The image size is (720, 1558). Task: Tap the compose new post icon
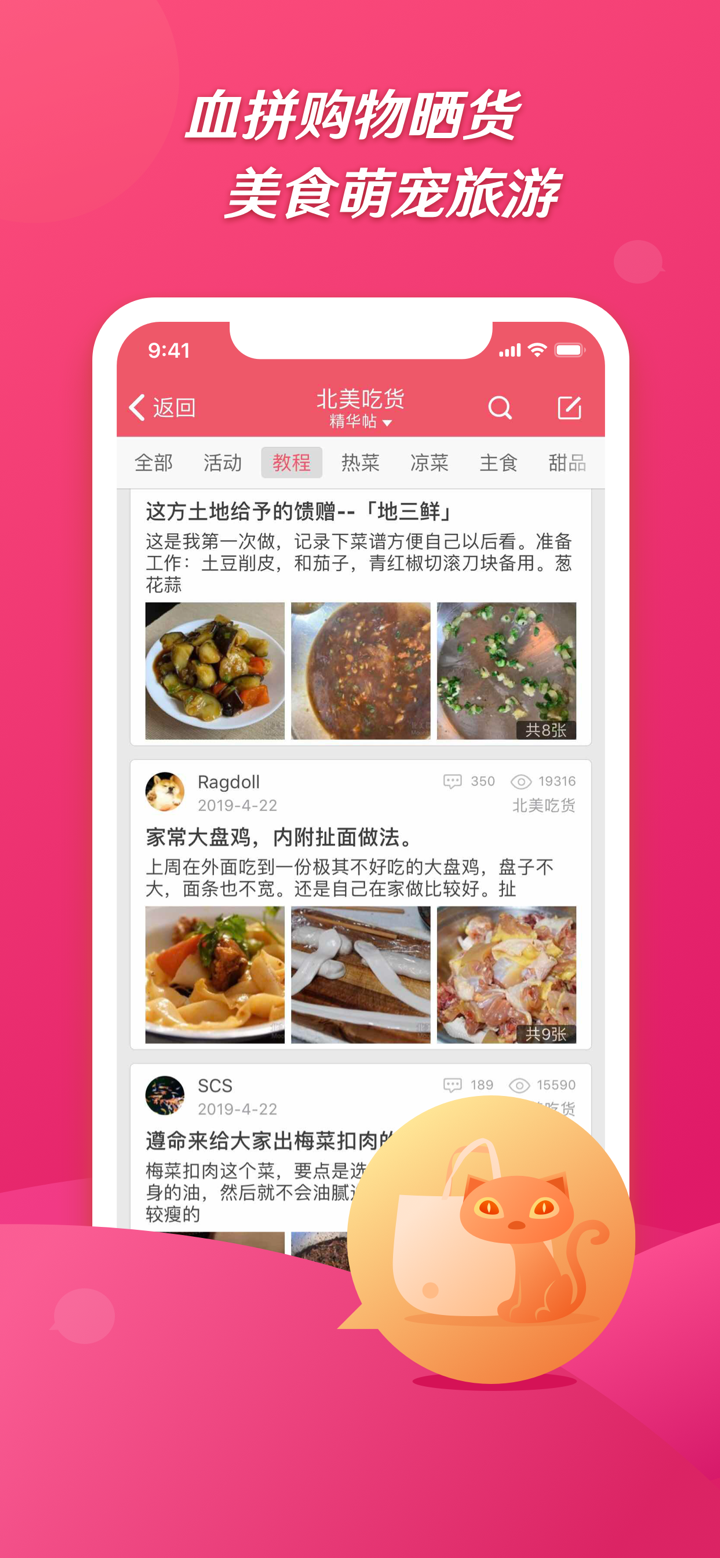569,407
